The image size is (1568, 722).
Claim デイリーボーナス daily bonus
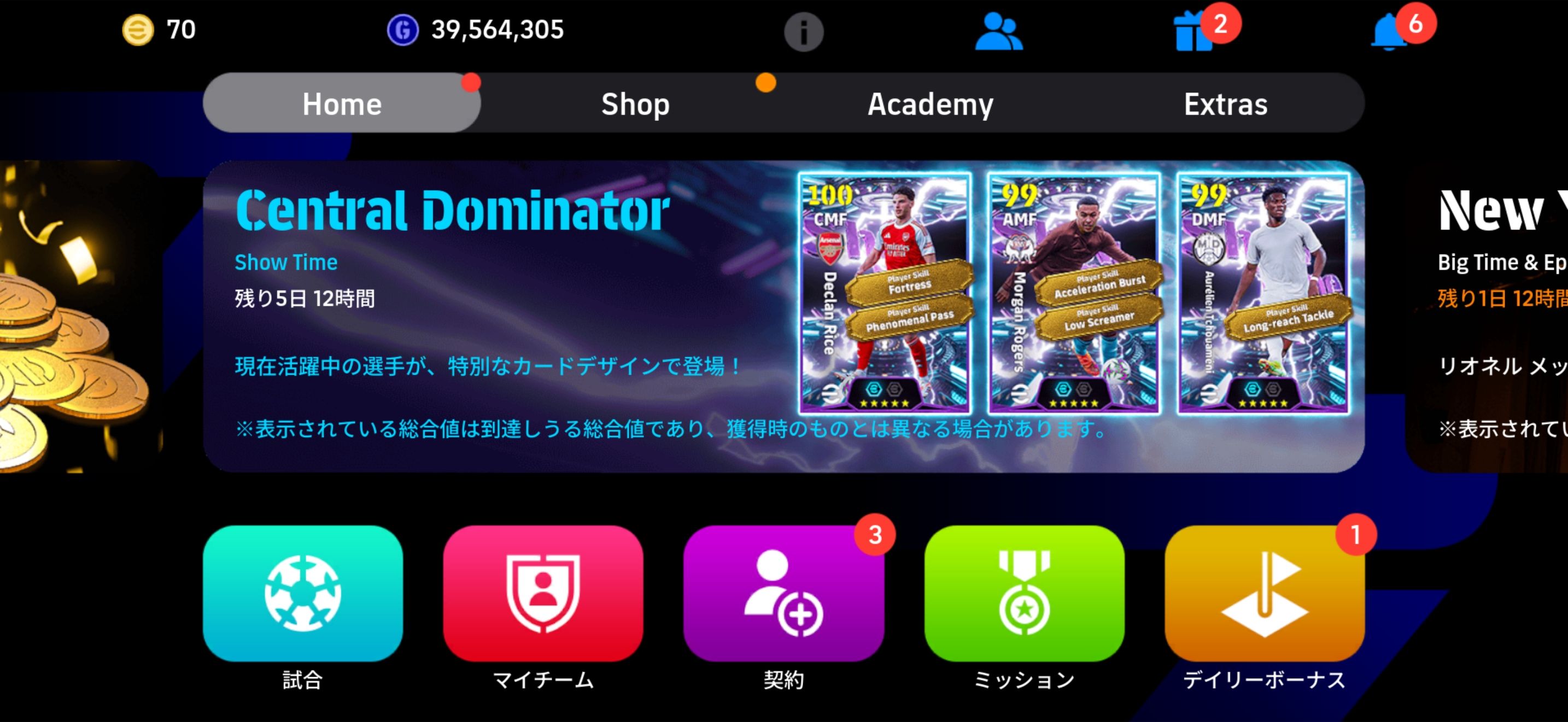pyautogui.click(x=1263, y=593)
